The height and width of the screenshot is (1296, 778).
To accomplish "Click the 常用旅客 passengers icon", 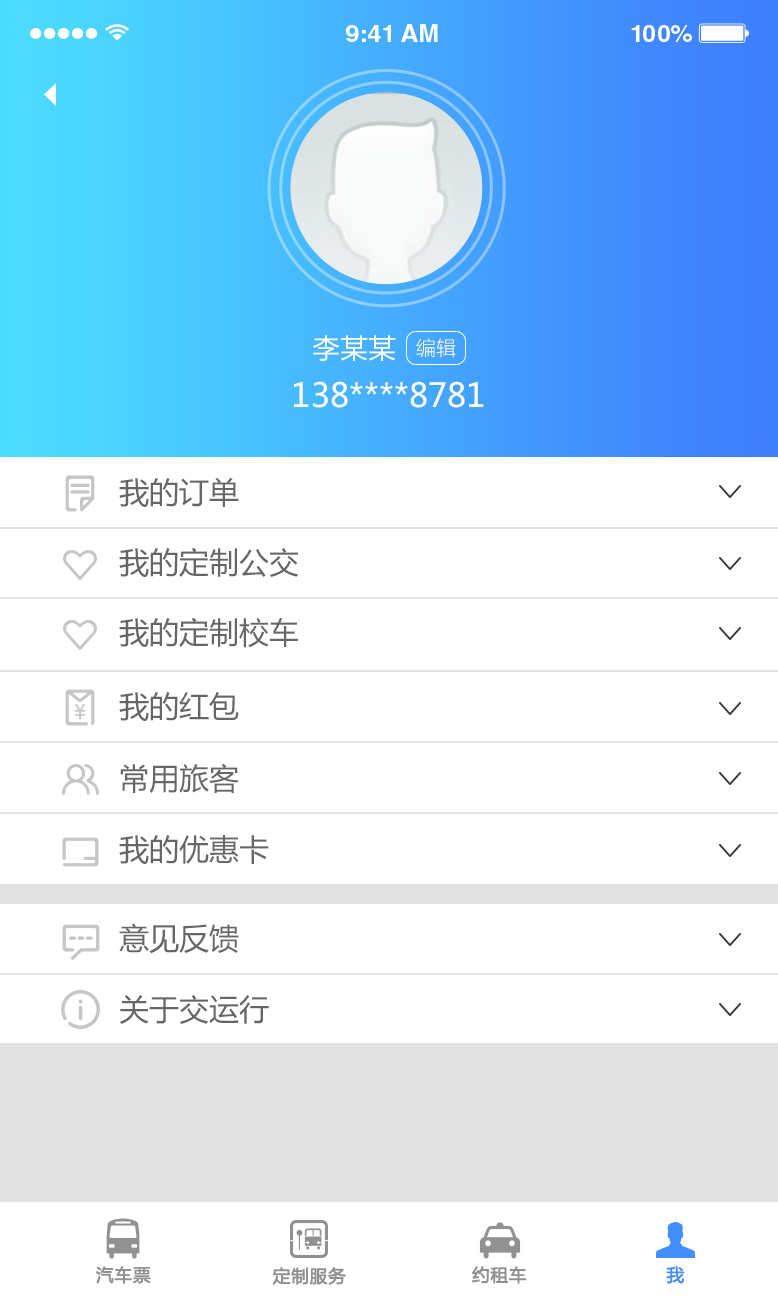I will 80,778.
